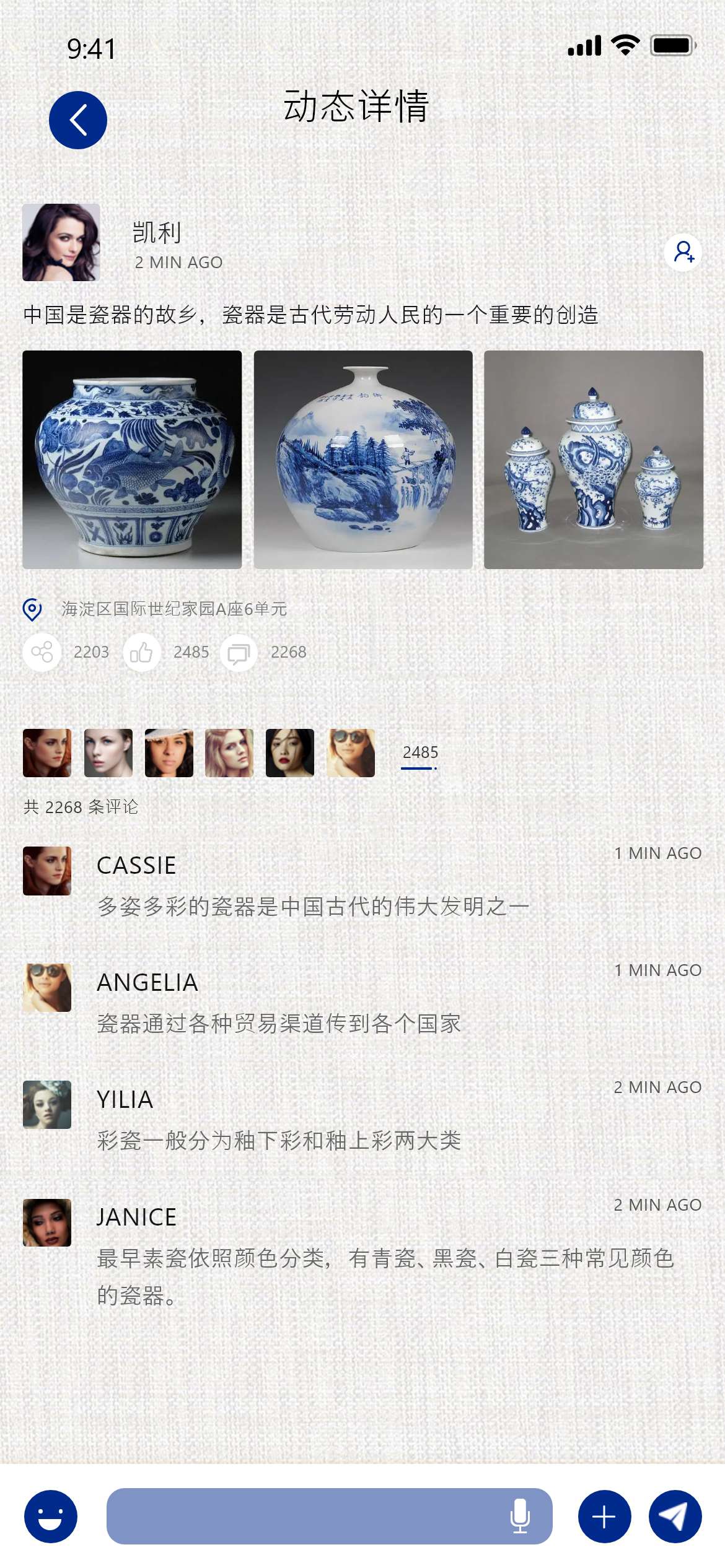725x1568 pixels.
Task: Open the emoji picker smiley button
Action: [51, 1517]
